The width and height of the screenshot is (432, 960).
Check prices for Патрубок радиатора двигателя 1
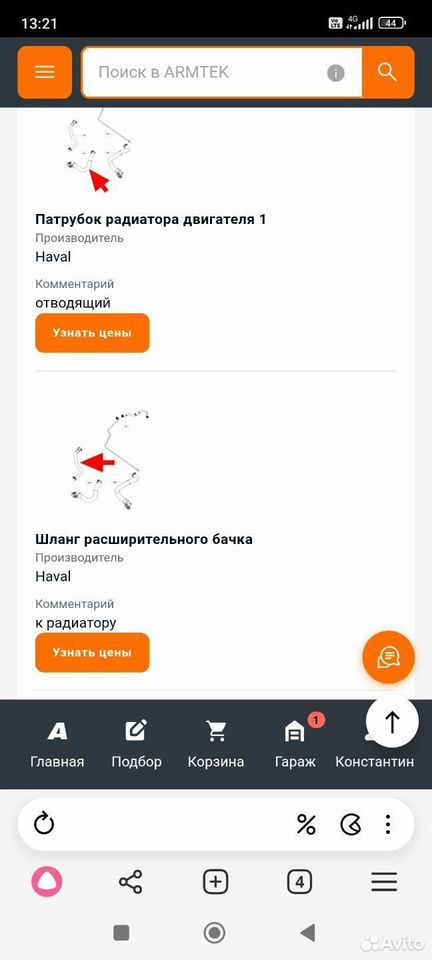tap(92, 333)
